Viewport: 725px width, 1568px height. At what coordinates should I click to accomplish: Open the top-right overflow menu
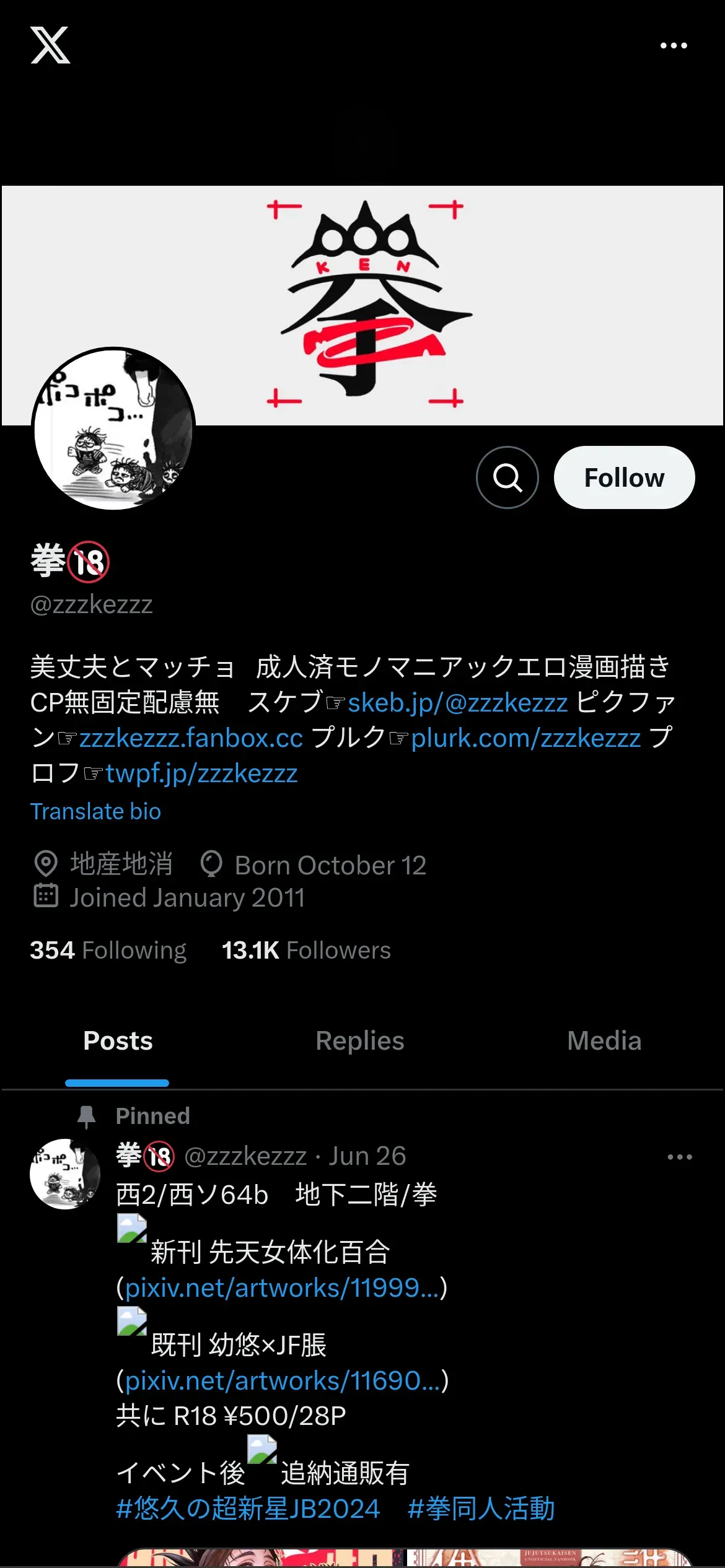[x=674, y=46]
